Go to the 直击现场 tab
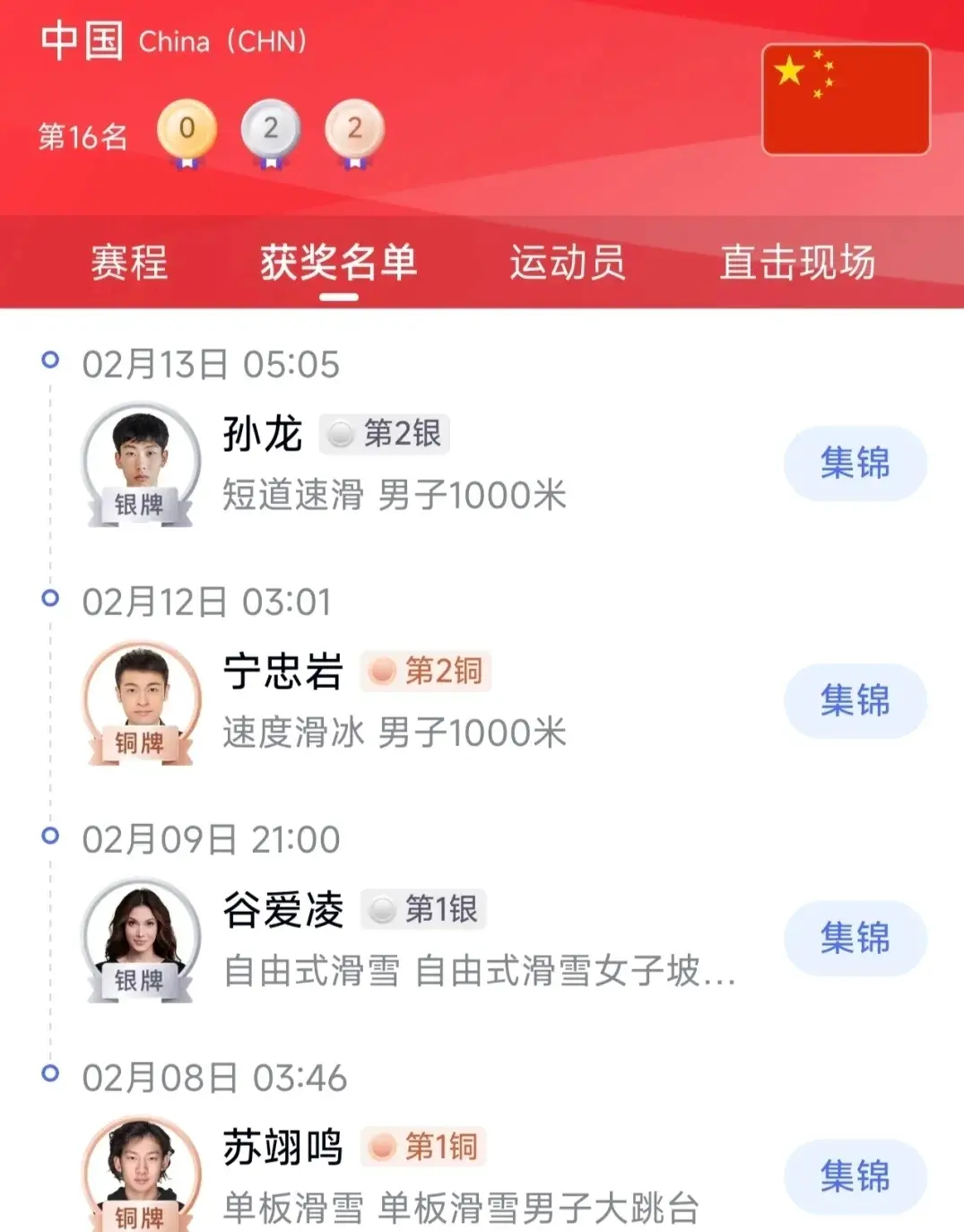The height and width of the screenshot is (1232, 964). click(797, 263)
